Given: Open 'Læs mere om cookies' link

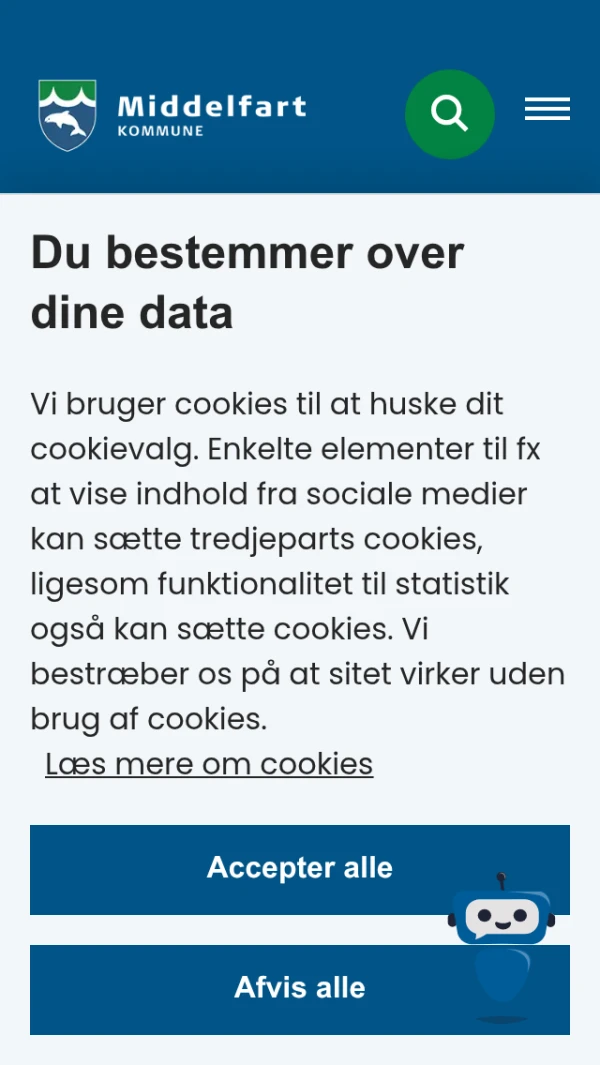Looking at the screenshot, I should pyautogui.click(x=209, y=764).
